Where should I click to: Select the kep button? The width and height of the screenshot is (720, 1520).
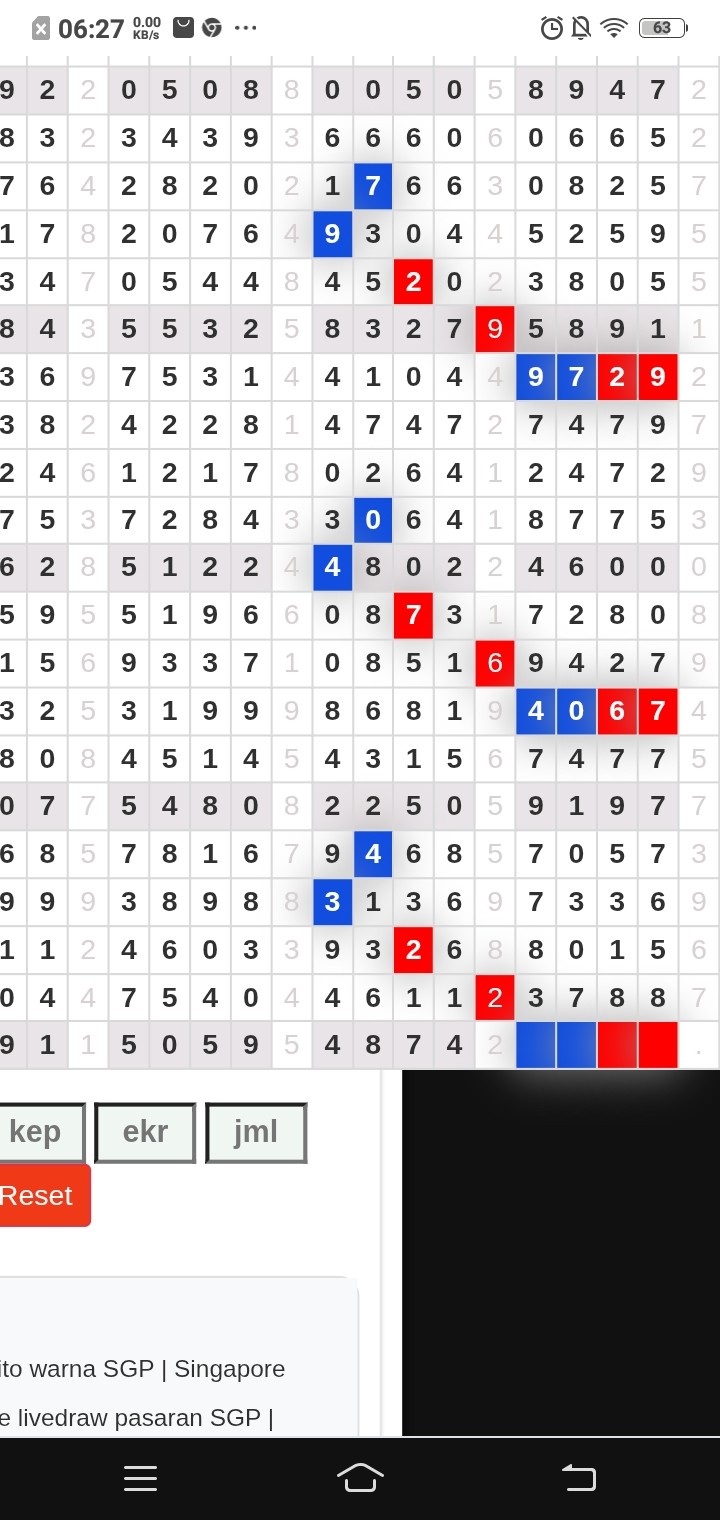38,1132
